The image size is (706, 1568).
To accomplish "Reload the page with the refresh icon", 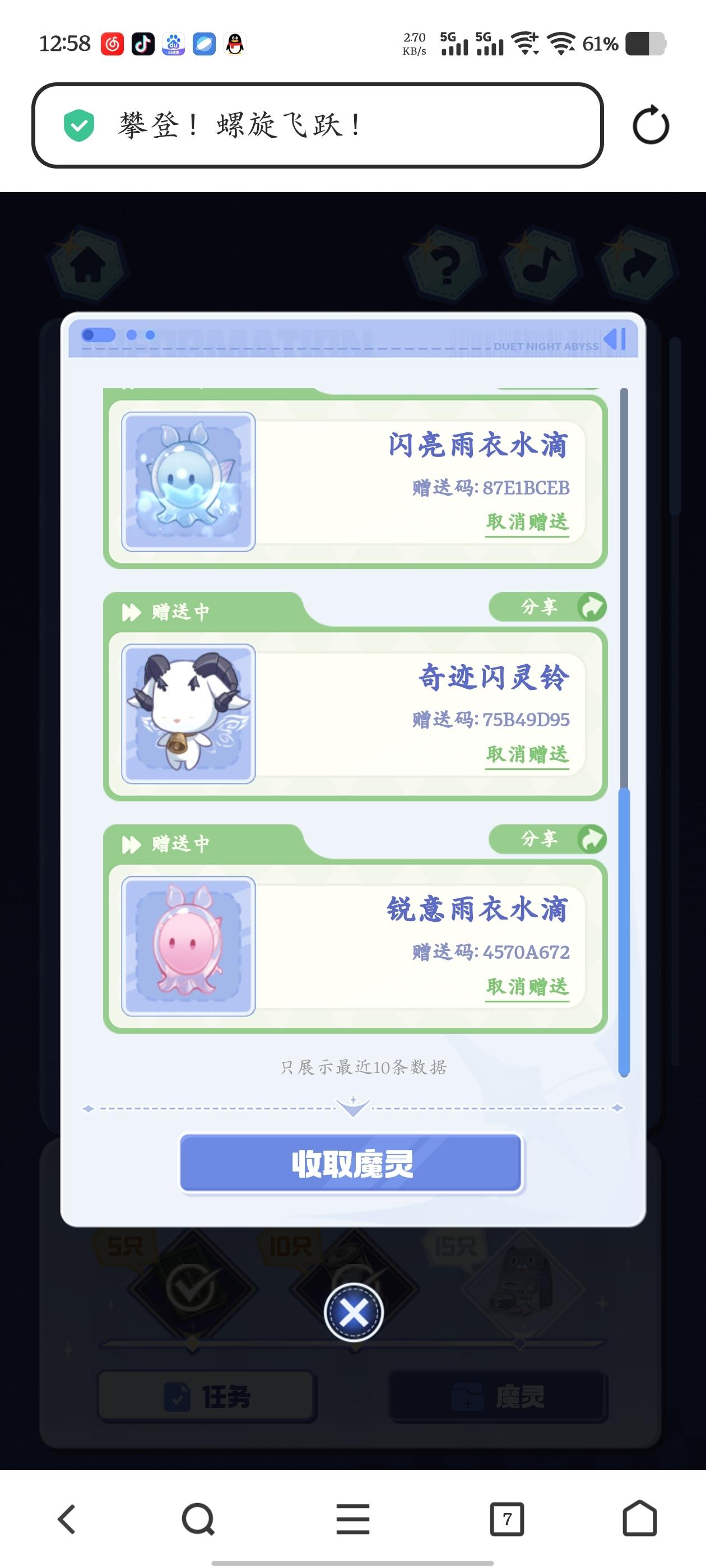I will tap(650, 126).
